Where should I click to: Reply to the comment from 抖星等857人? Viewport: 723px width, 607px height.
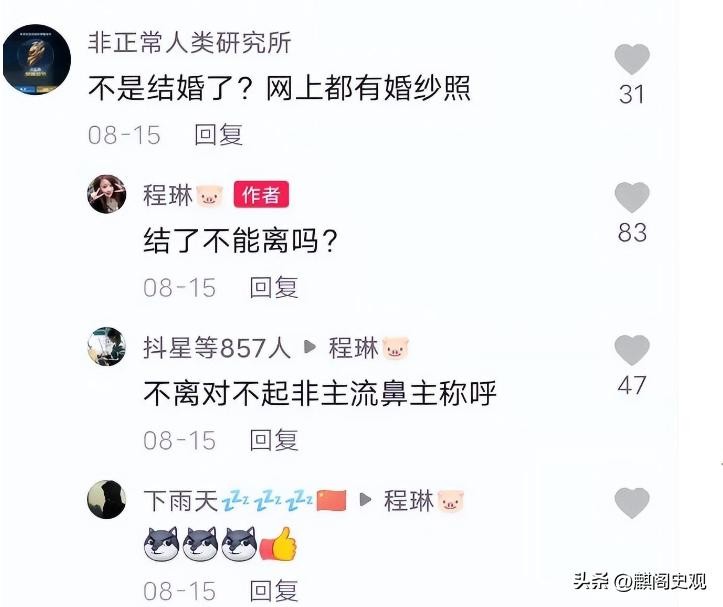[x=273, y=439]
